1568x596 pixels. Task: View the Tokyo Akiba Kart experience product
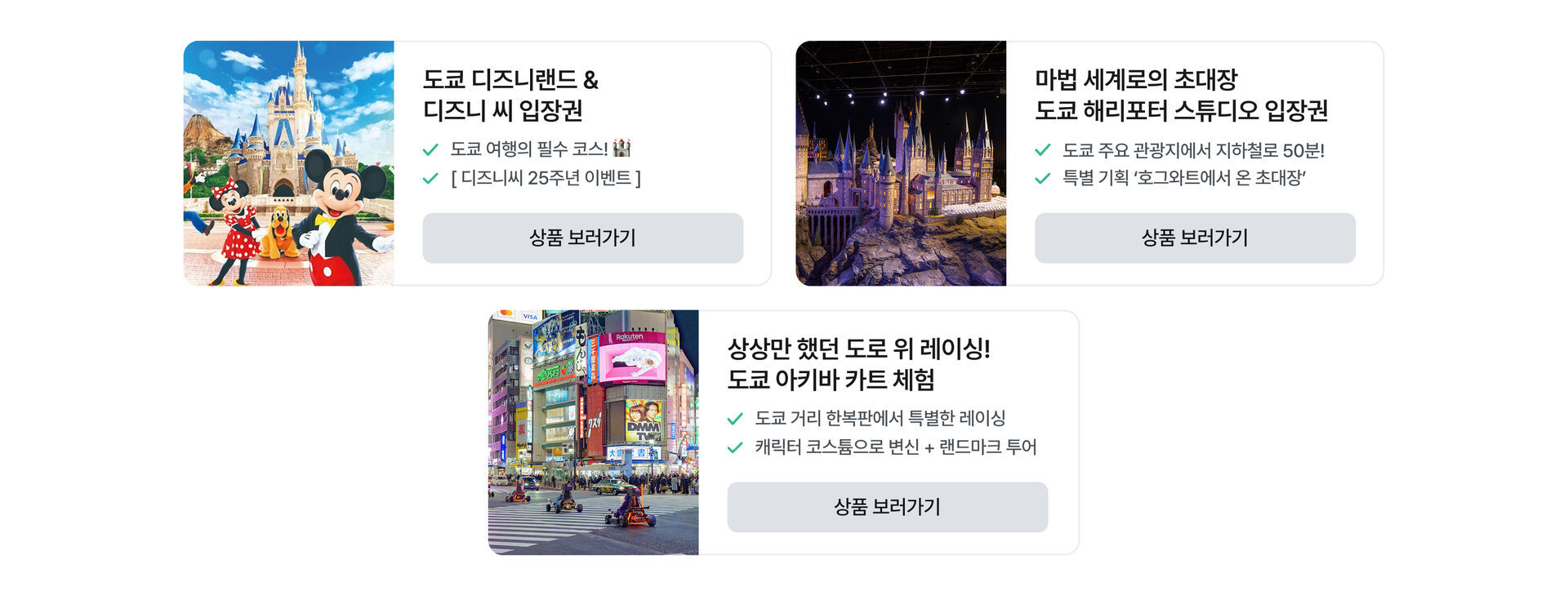click(x=887, y=507)
